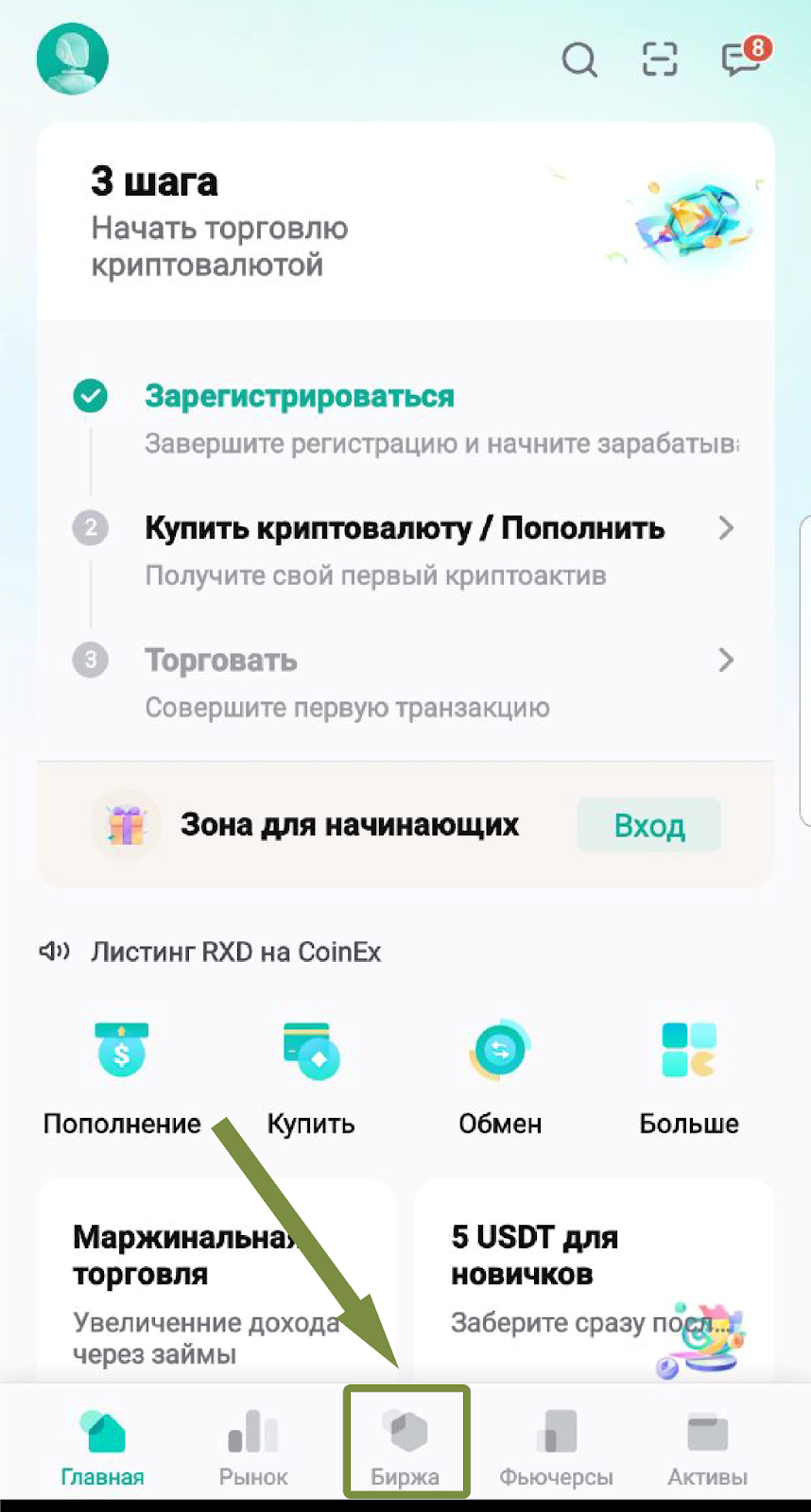The height and width of the screenshot is (1512, 811).
Task: Open messages with 8 notifications
Action: click(x=742, y=59)
